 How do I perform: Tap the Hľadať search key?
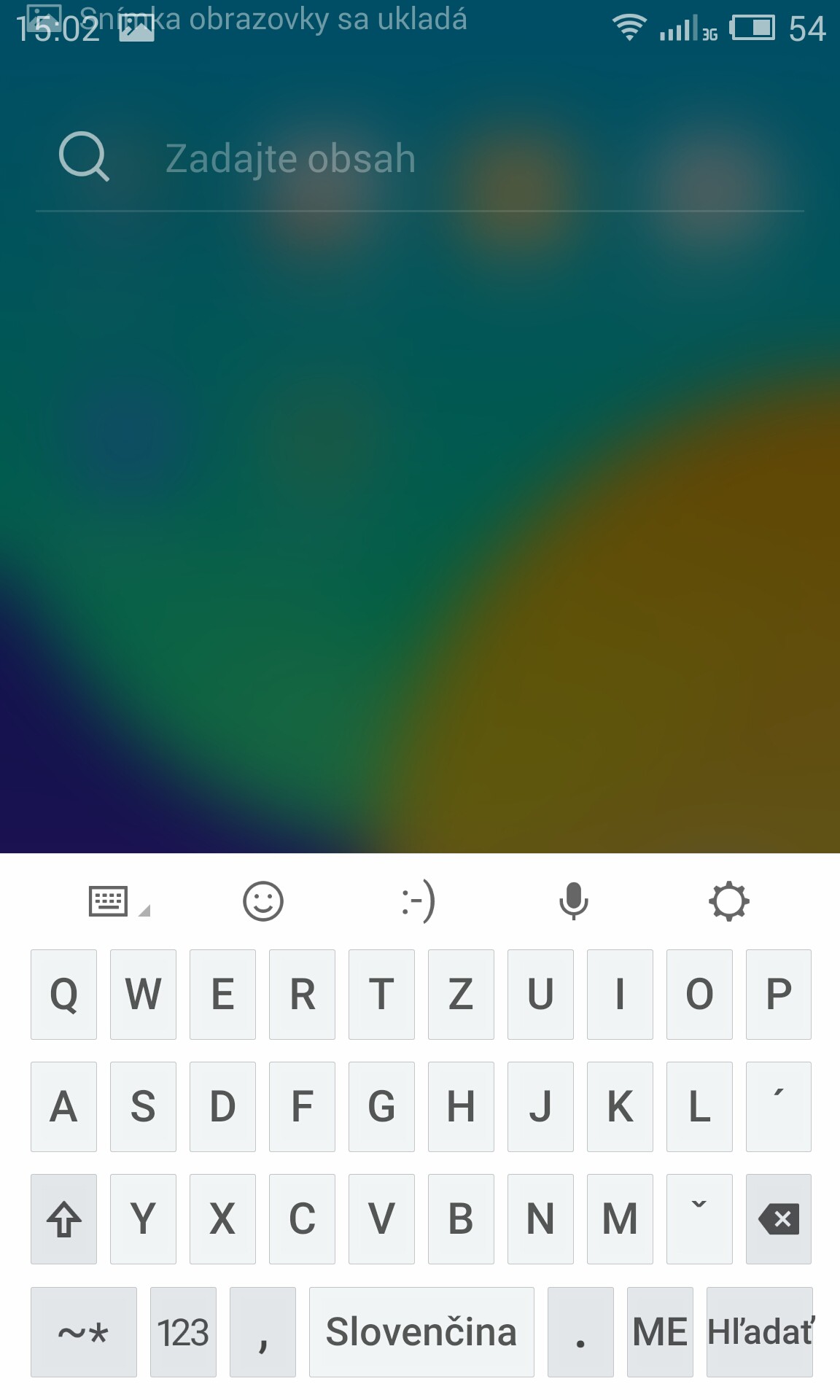coord(759,1331)
